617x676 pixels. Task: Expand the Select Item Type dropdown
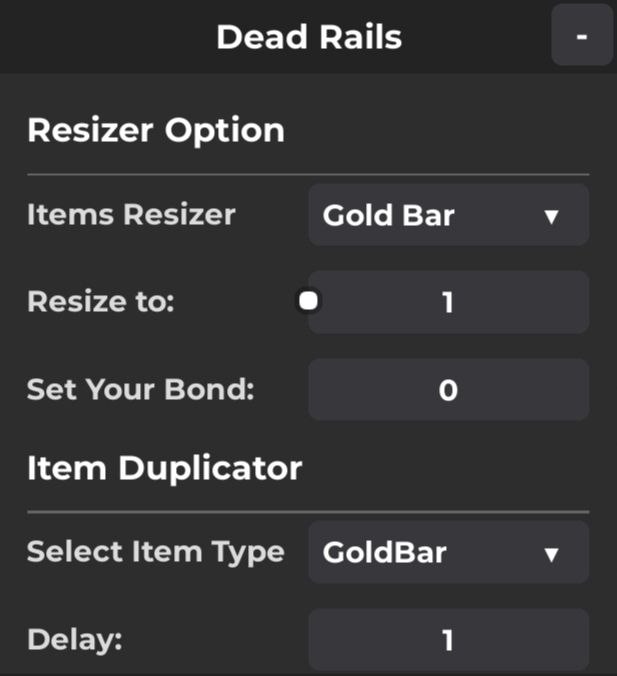(448, 552)
